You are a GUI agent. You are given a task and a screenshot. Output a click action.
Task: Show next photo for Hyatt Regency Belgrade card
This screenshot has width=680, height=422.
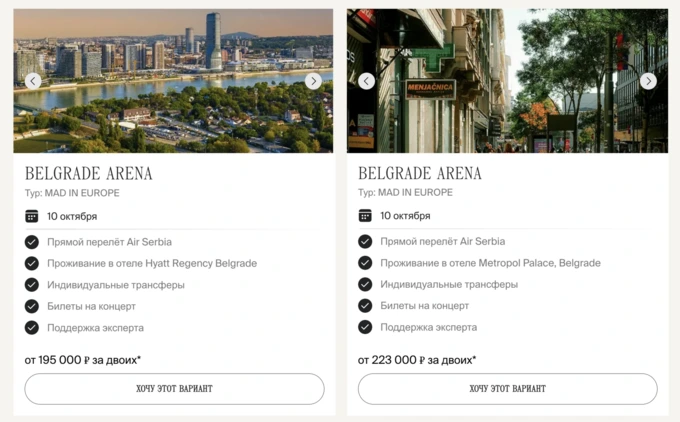pos(313,81)
